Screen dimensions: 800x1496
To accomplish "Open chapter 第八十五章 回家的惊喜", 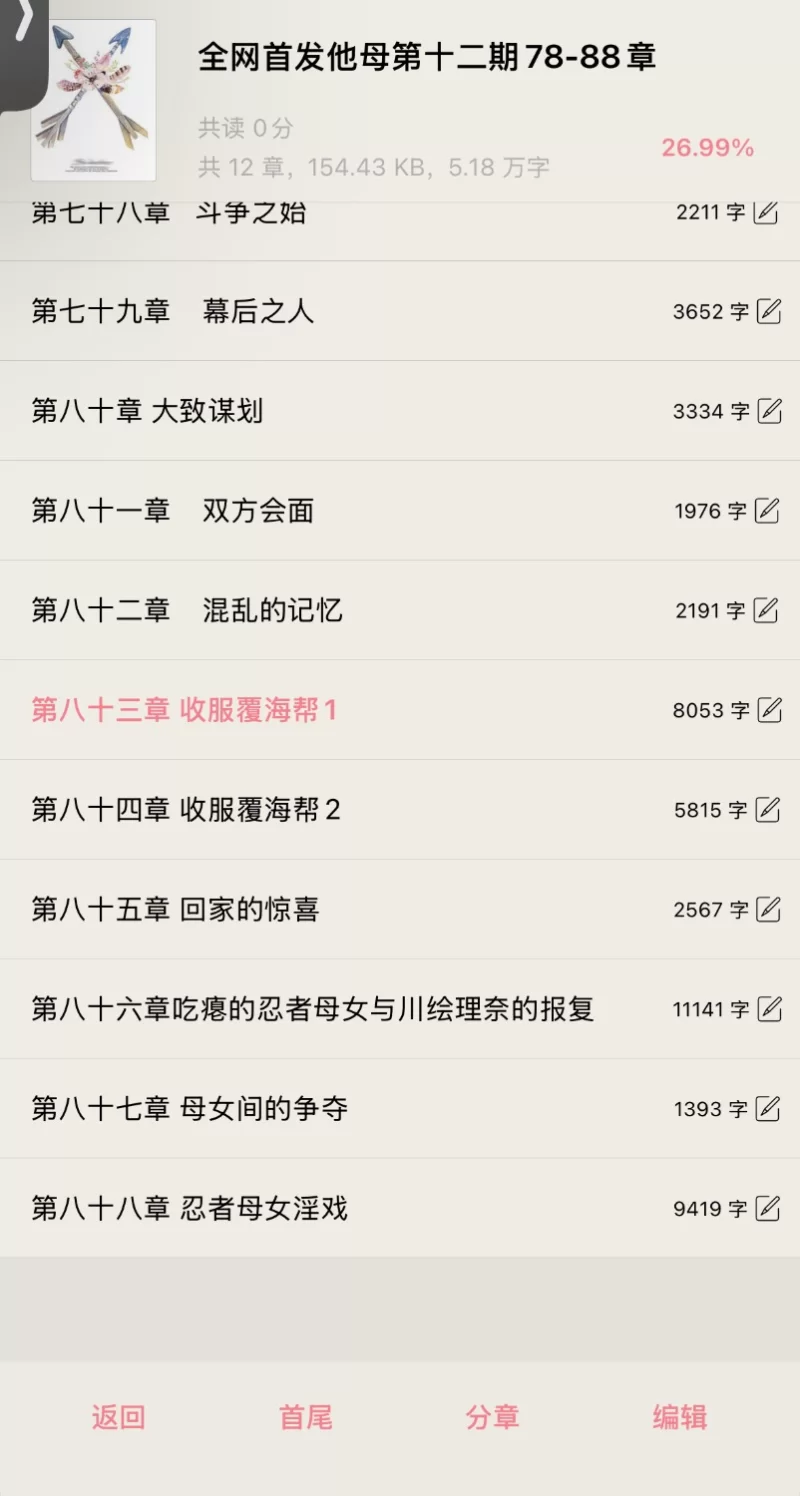I will tap(175, 909).
